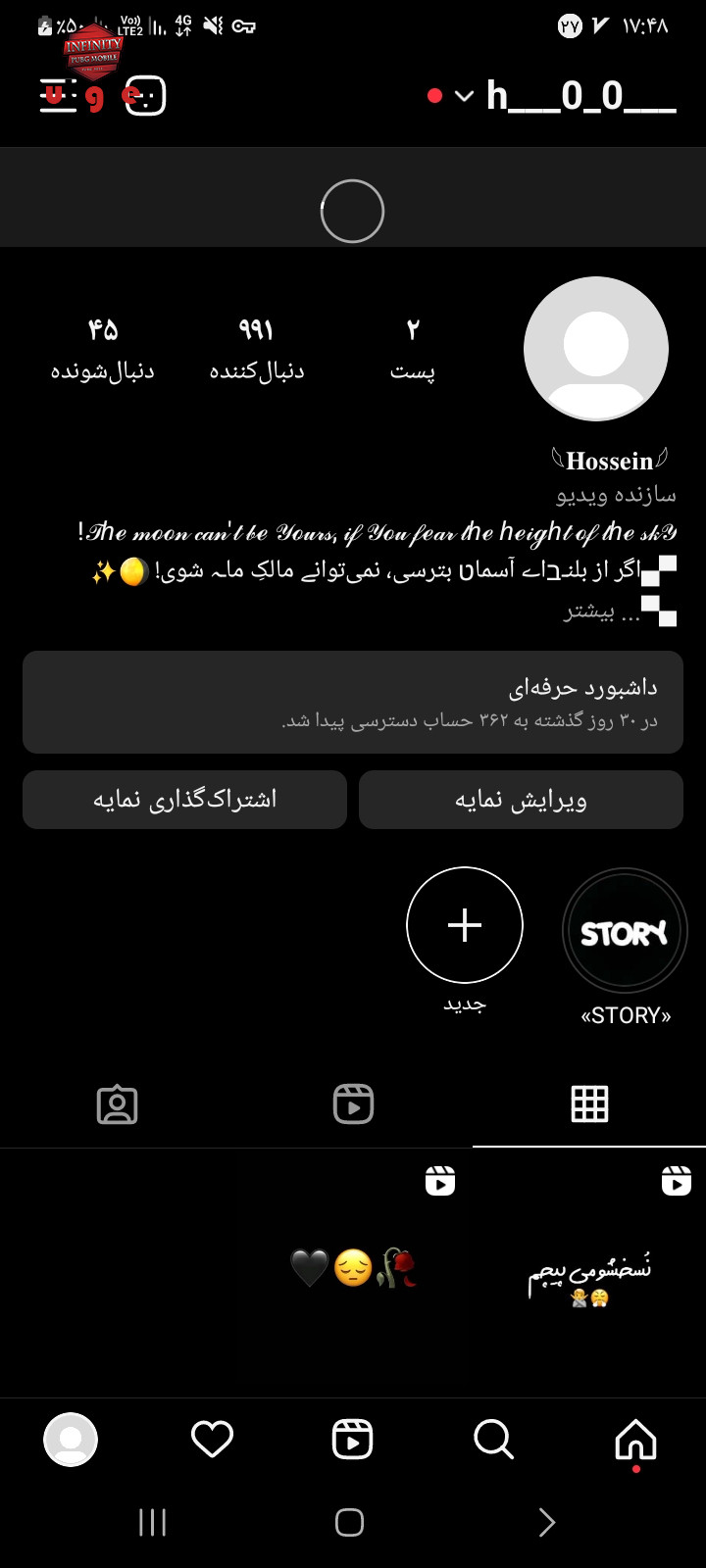Open Reels from the bottom navigation bar

click(353, 1440)
